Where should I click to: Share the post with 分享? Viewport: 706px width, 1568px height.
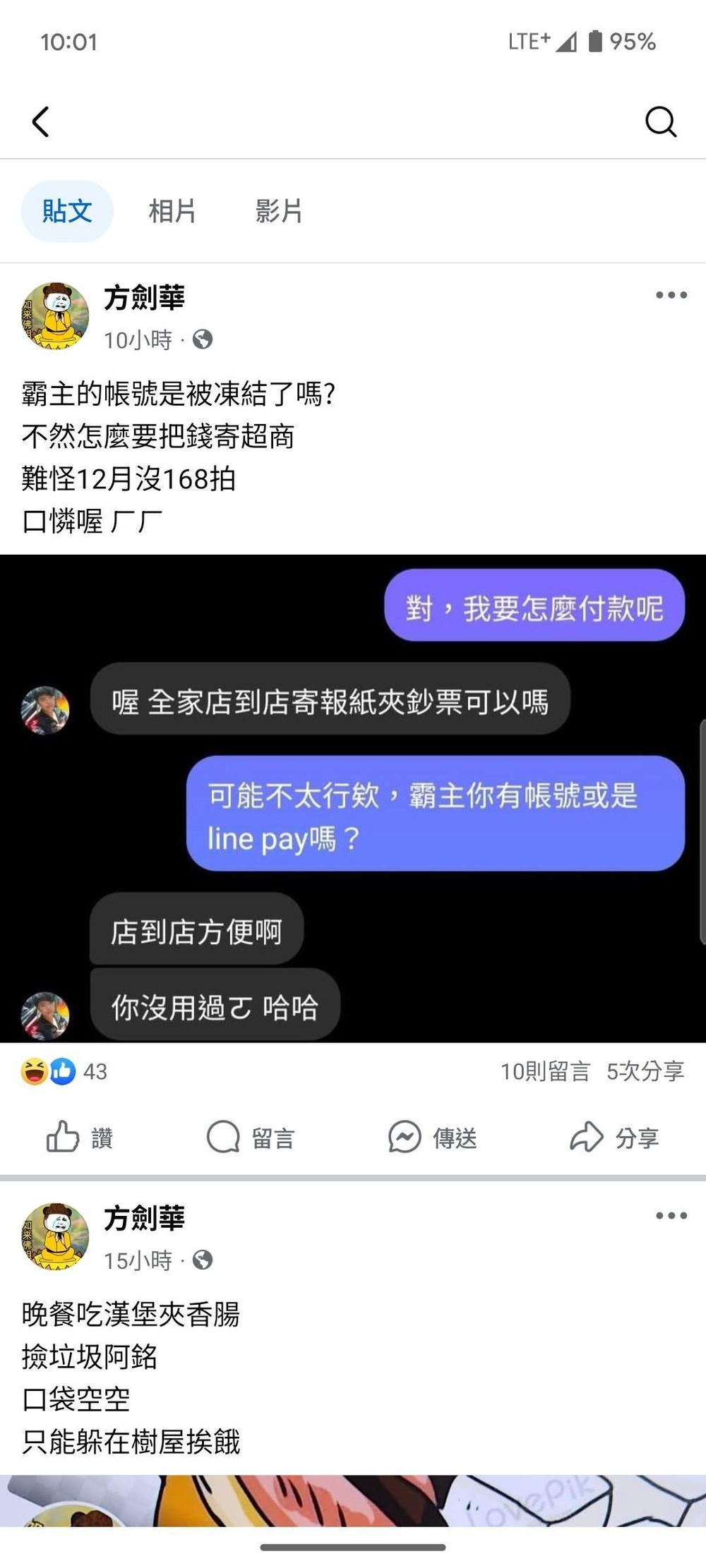pyautogui.click(x=614, y=1138)
